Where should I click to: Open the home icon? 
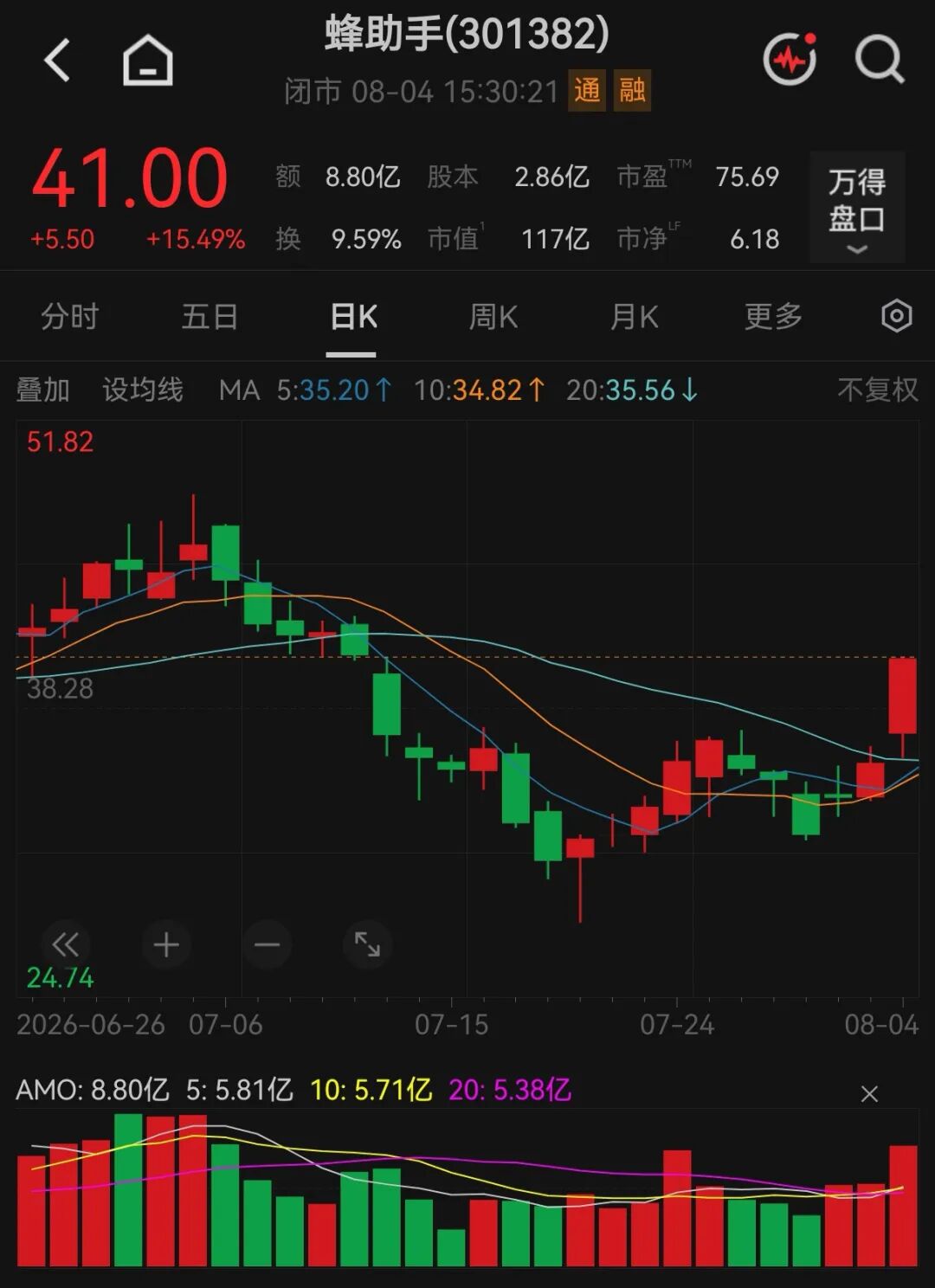147,61
